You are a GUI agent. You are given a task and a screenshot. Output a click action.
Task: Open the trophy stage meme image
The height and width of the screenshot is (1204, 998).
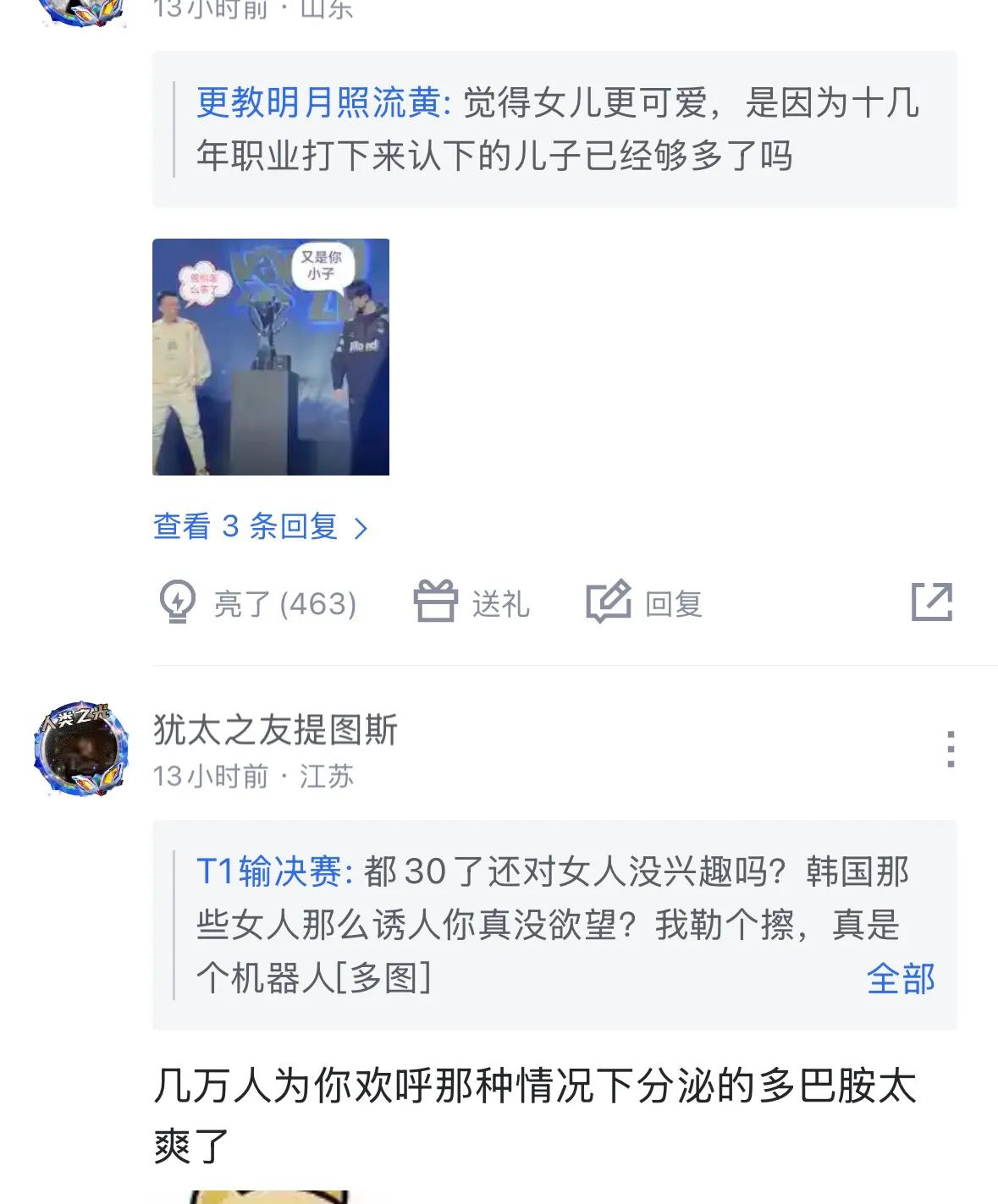point(271,356)
